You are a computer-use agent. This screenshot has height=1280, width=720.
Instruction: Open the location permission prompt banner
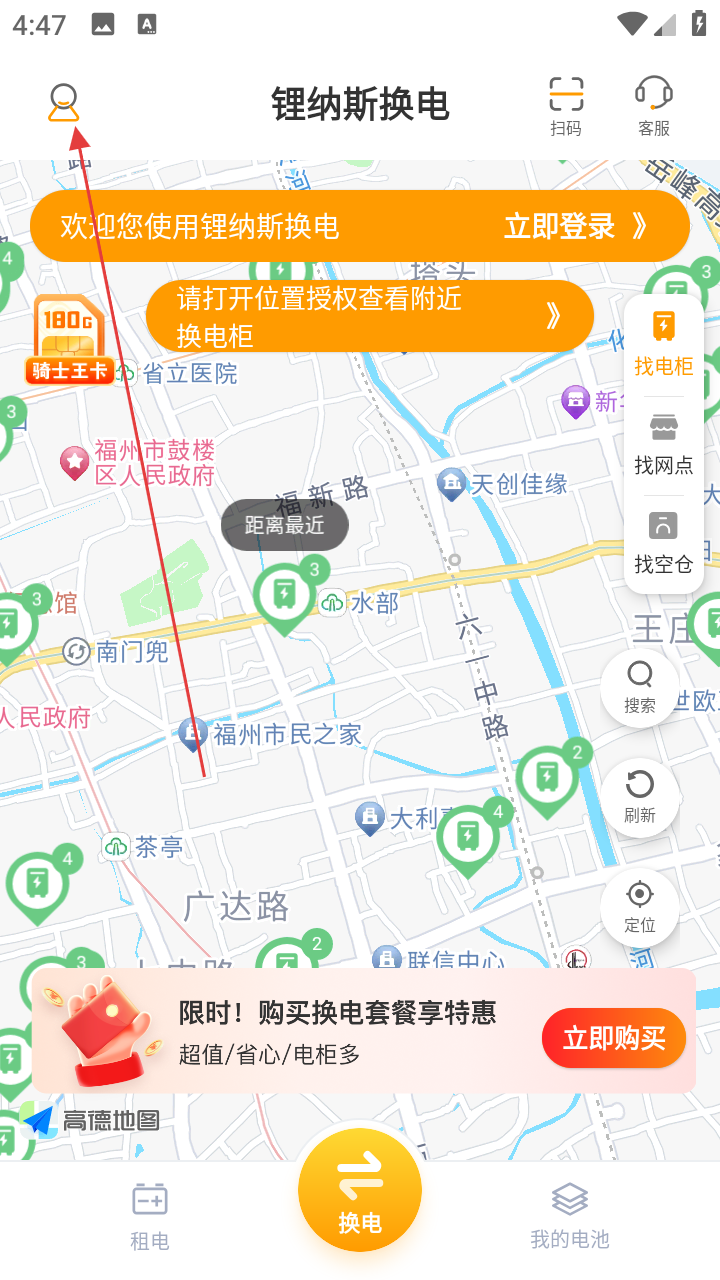pos(370,316)
